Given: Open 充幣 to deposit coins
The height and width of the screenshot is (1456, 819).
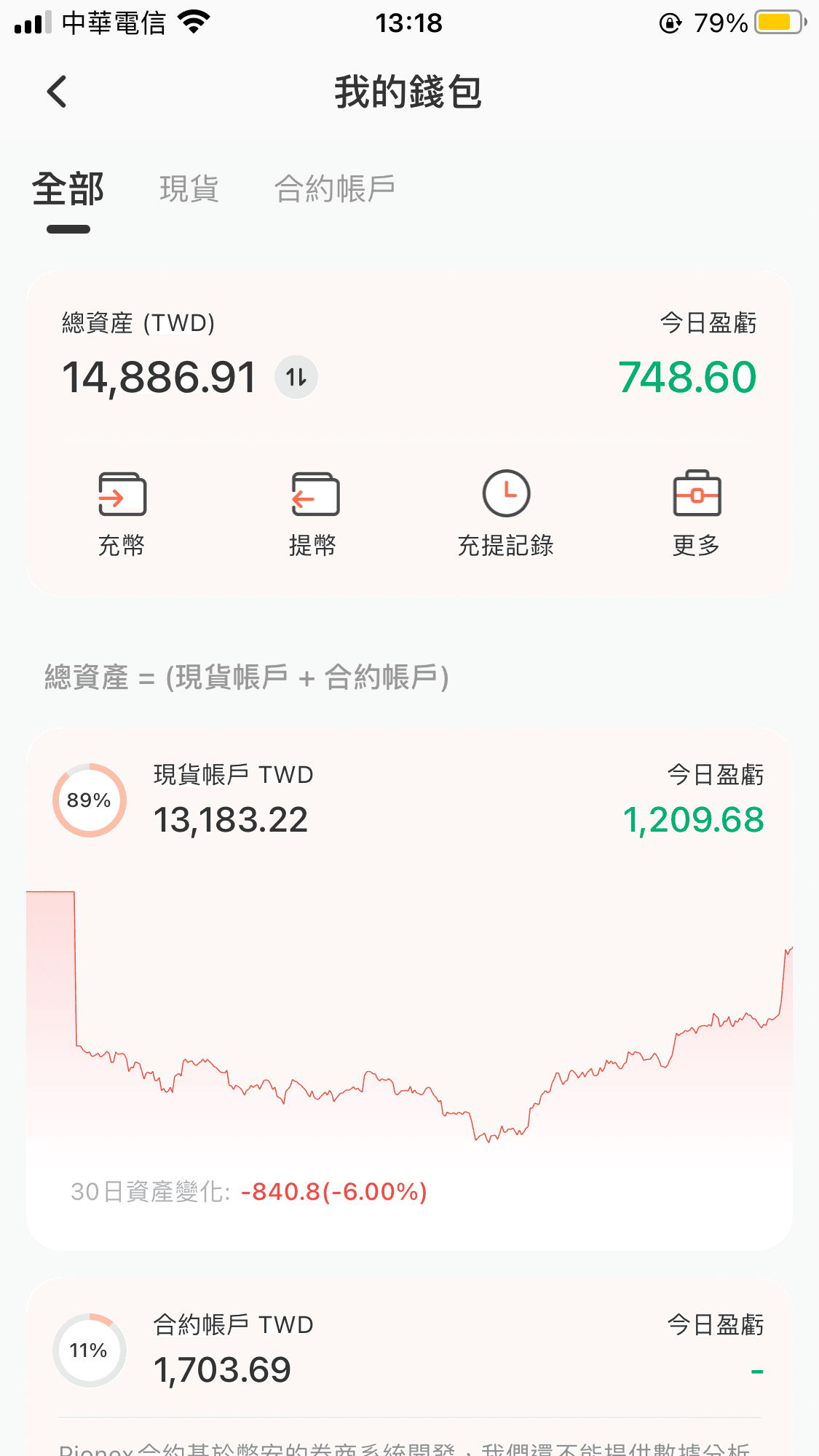Looking at the screenshot, I should pos(122,514).
